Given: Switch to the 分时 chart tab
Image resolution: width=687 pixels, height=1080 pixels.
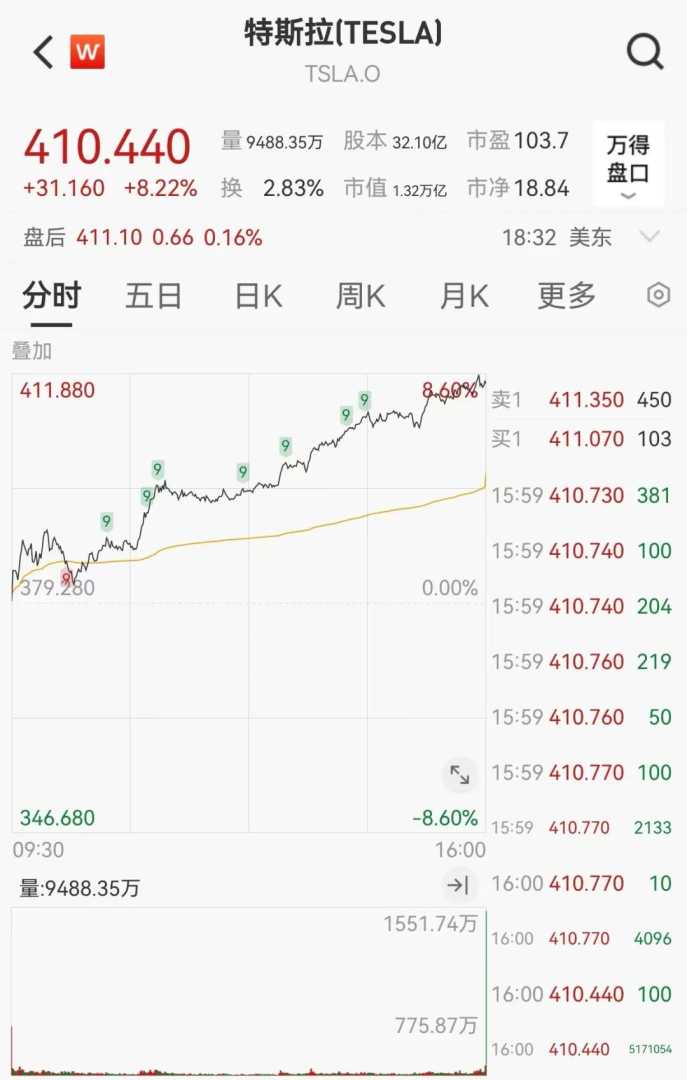Looking at the screenshot, I should [x=51, y=296].
